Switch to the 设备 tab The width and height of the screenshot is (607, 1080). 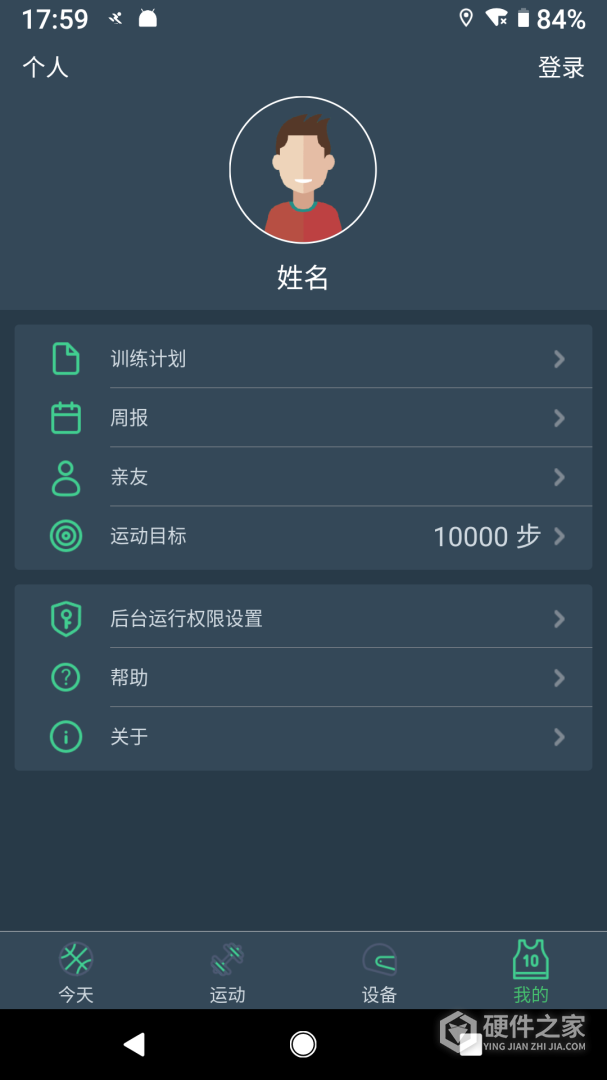(x=379, y=971)
